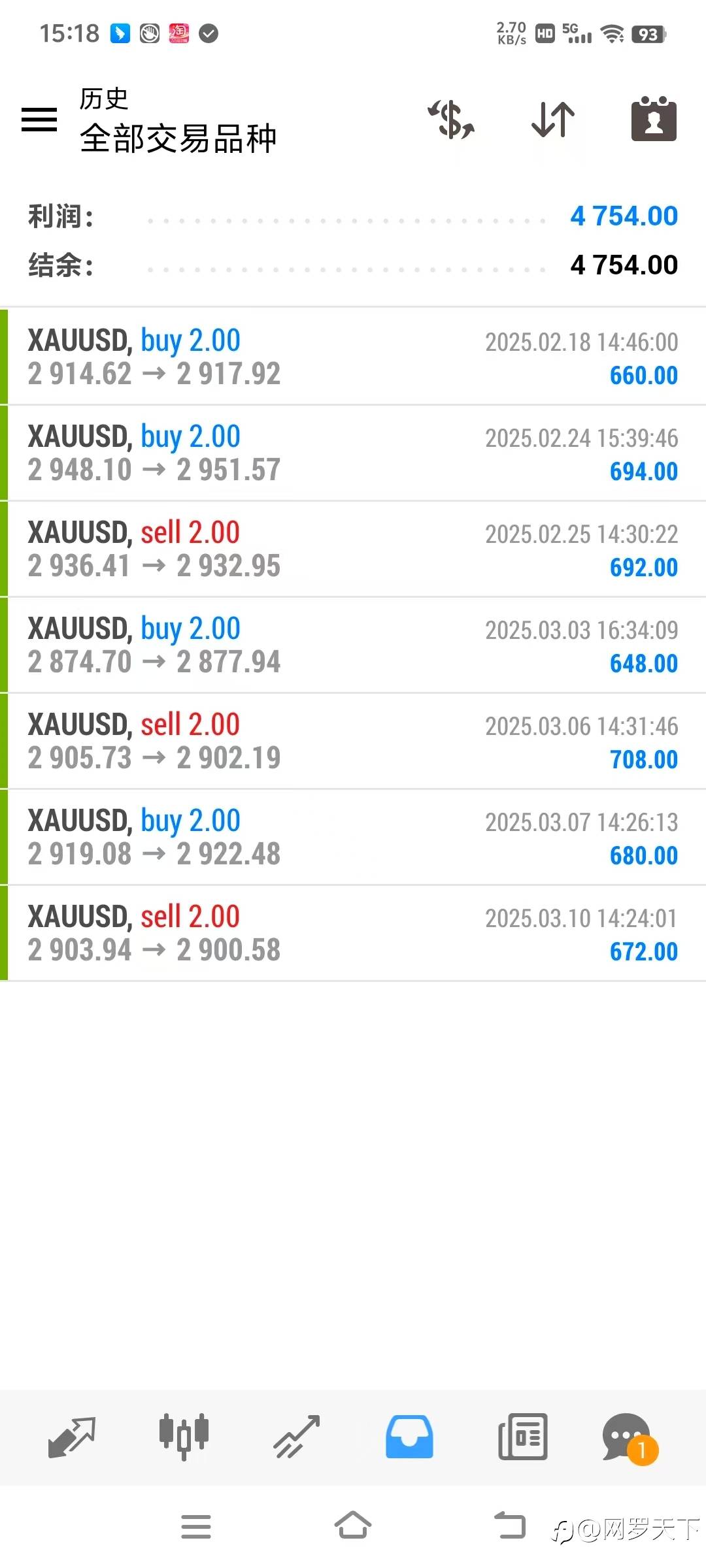Open the sort arrows option
706x1568 pixels.
[x=553, y=120]
